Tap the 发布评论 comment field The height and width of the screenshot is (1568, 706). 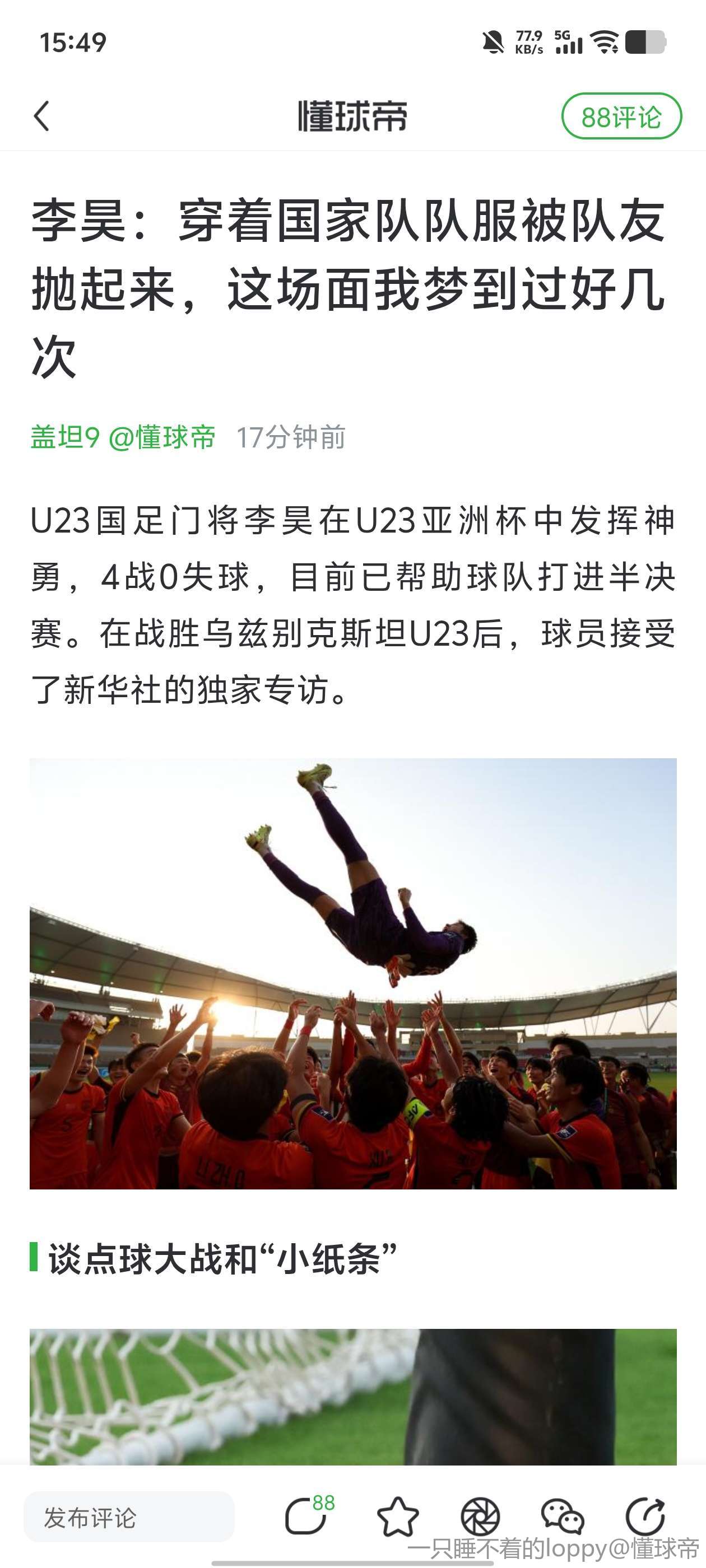point(128,1518)
